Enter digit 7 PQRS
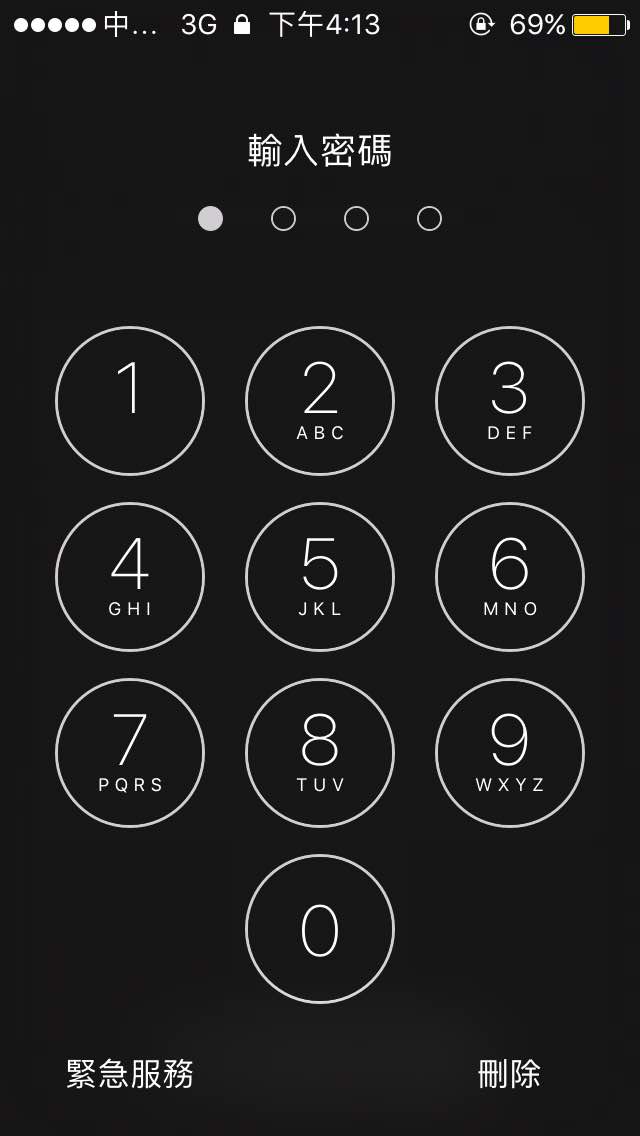 click(130, 753)
